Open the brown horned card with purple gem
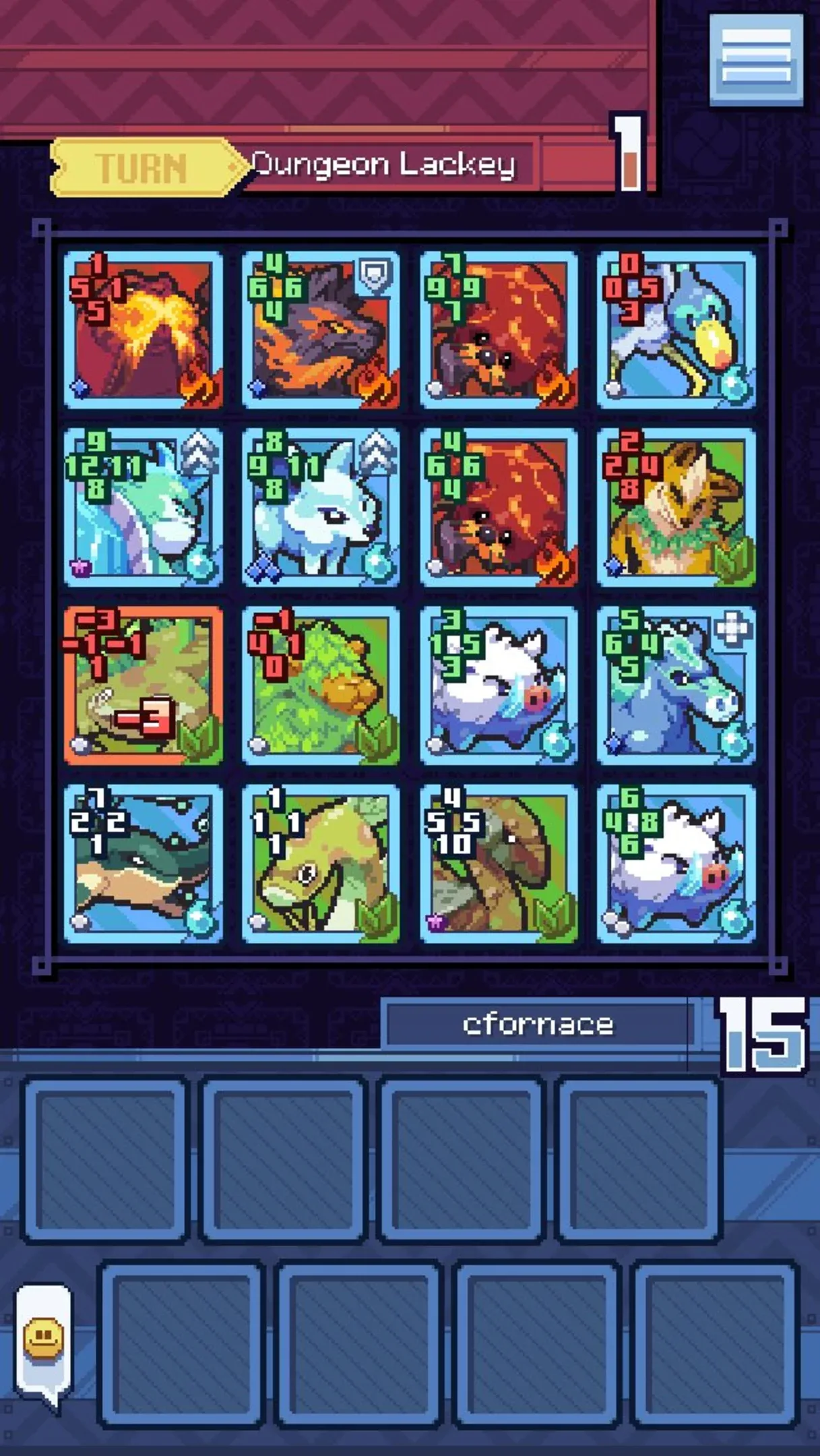 pos(499,863)
